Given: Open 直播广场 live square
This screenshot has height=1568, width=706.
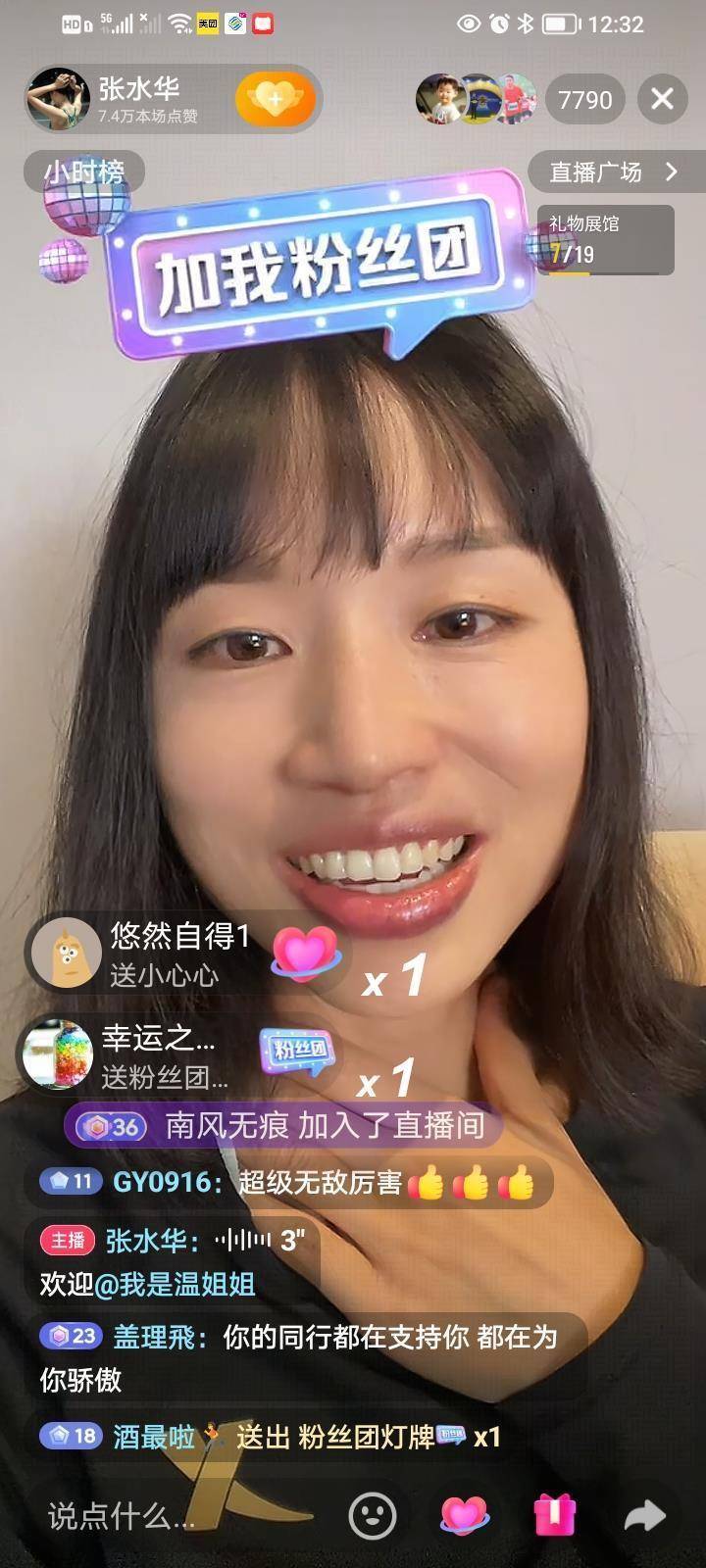Looking at the screenshot, I should [x=615, y=172].
